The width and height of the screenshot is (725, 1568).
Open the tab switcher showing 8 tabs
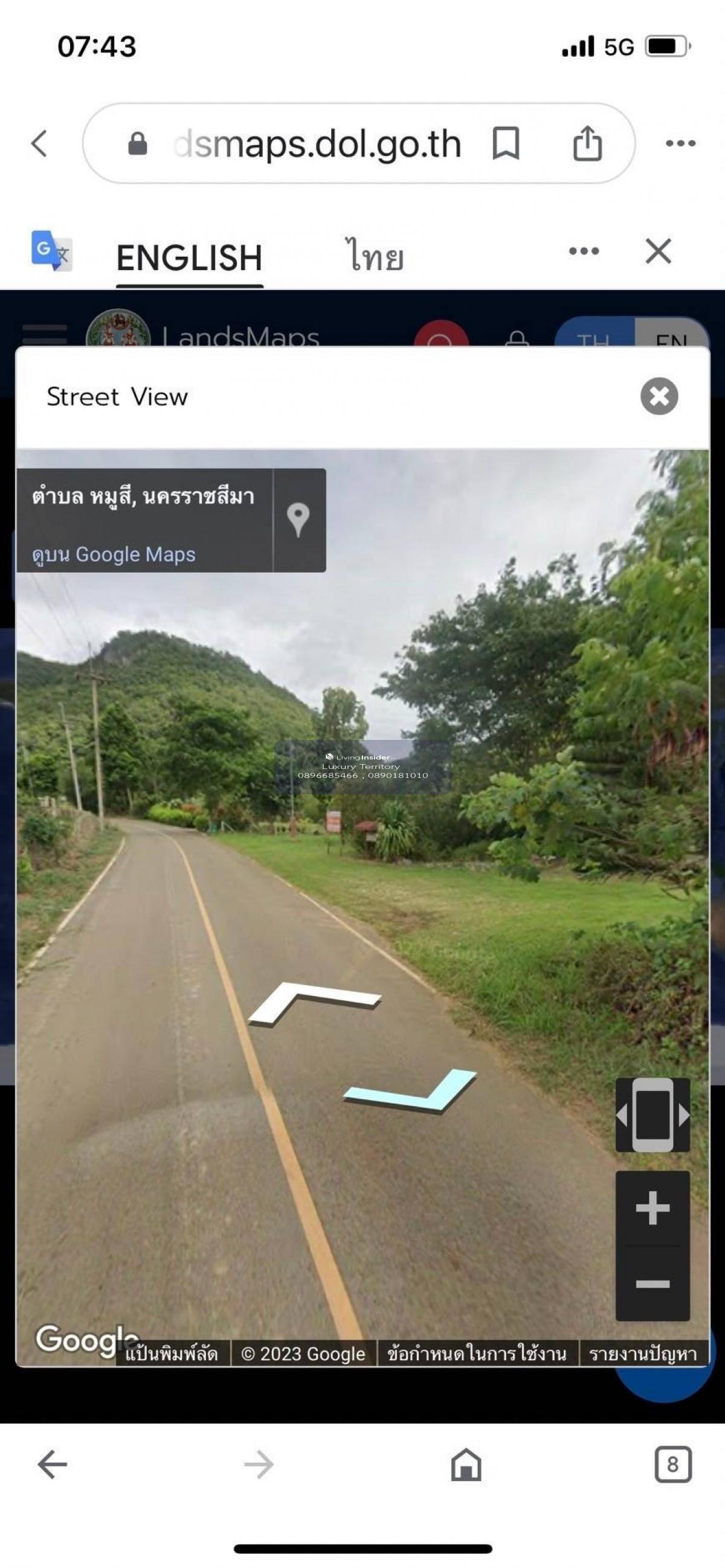point(672,1465)
